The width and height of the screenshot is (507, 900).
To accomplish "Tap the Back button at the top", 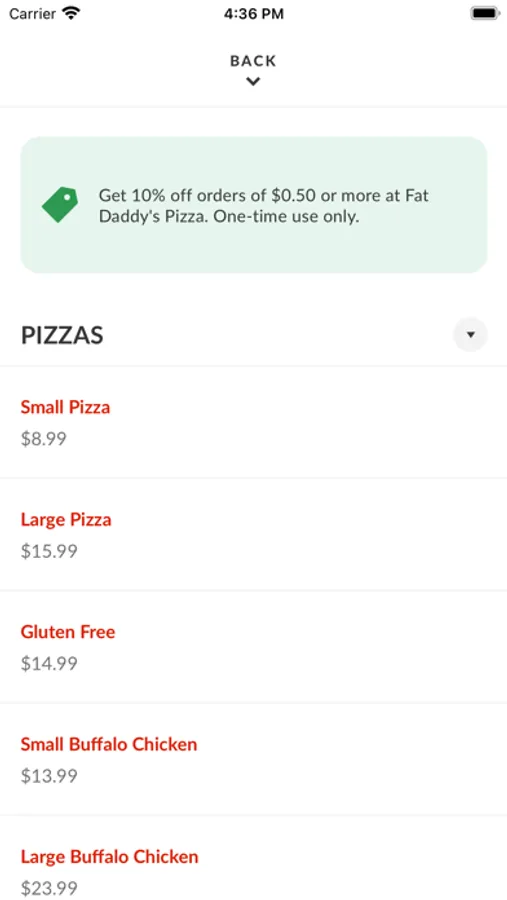I will (253, 70).
